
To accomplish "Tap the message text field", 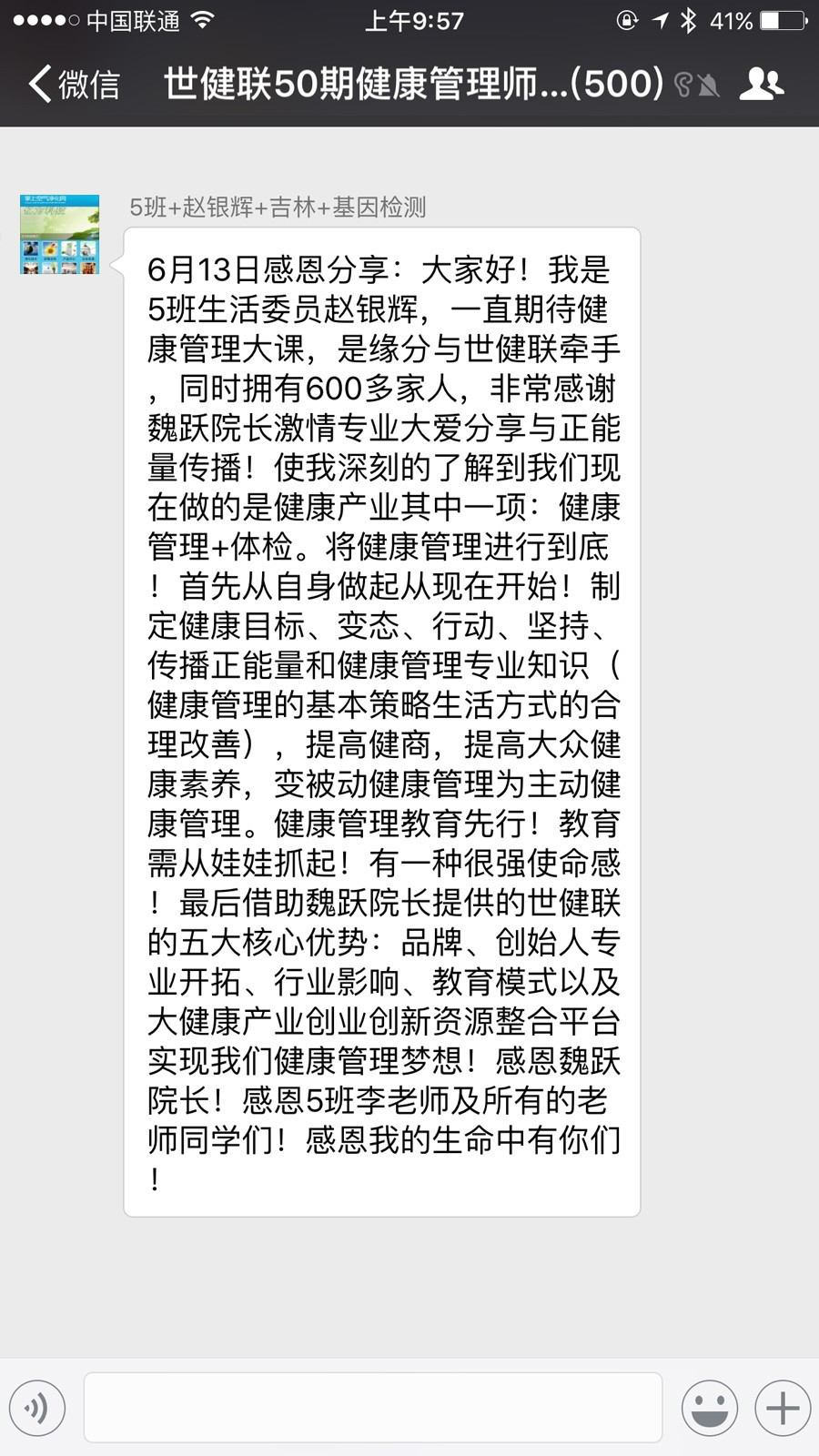I will (373, 1408).
